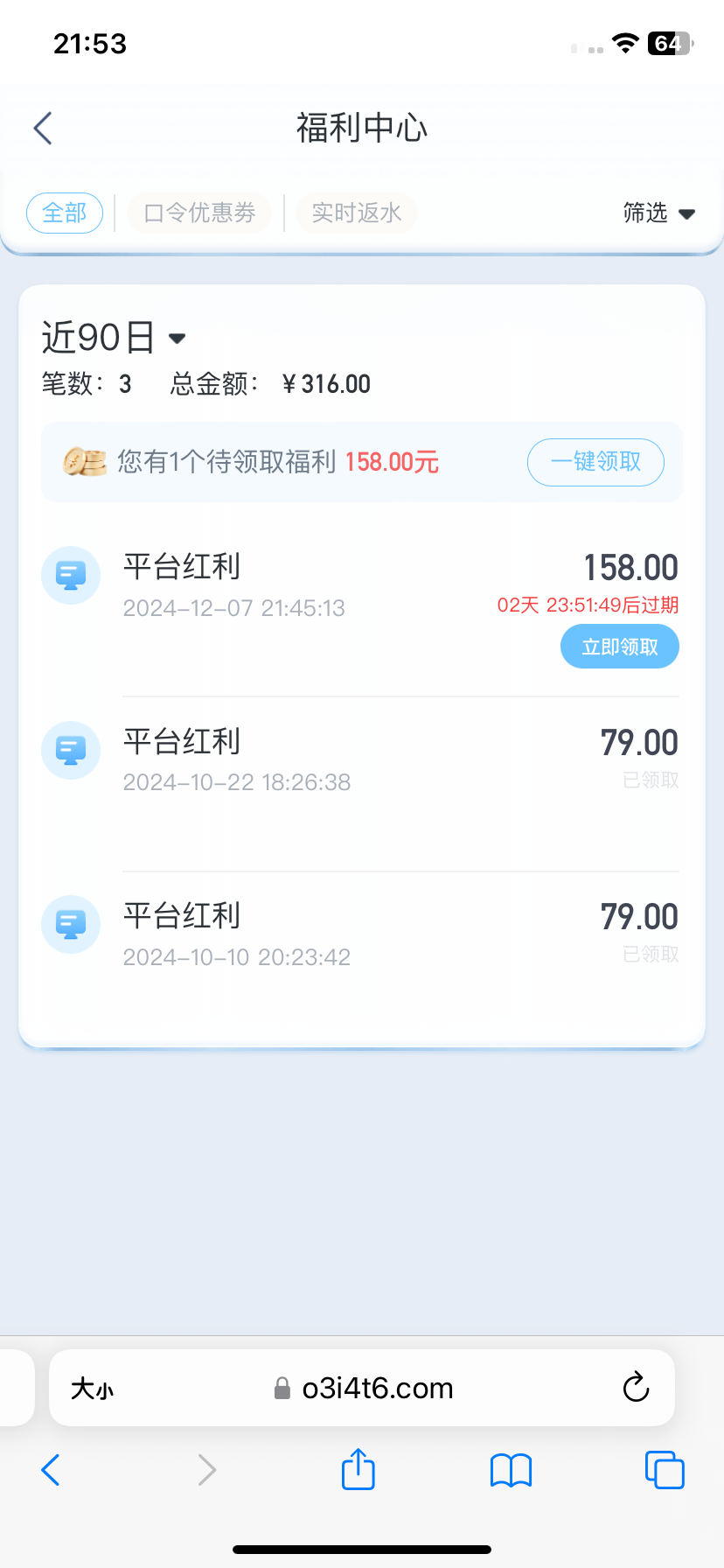Viewport: 724px width, 1568px height.
Task: Go back from 福利中心 page
Action: pyautogui.click(x=43, y=128)
